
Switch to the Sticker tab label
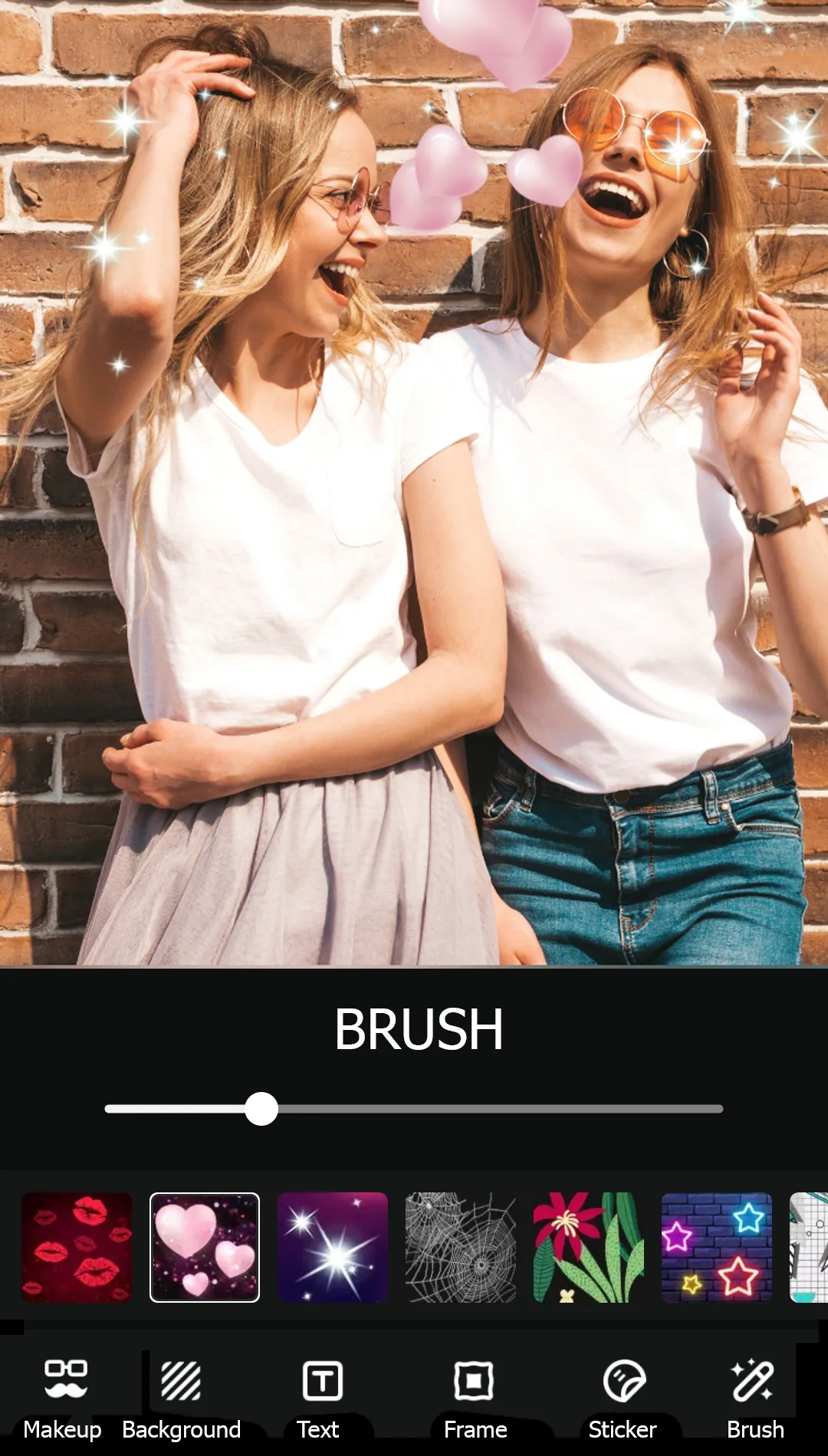pos(623,1428)
